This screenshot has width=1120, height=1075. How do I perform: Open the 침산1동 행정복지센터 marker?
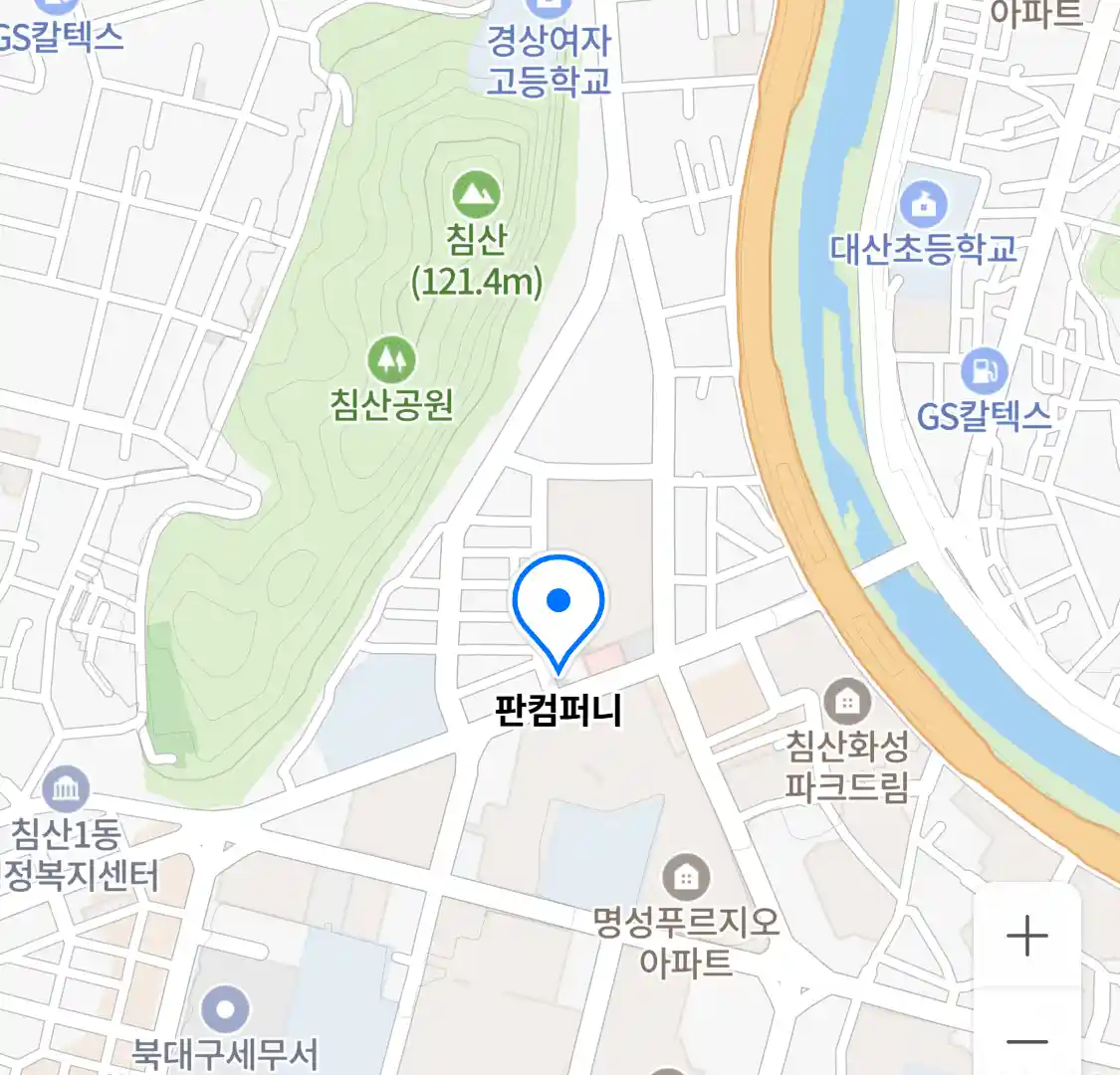point(66,790)
